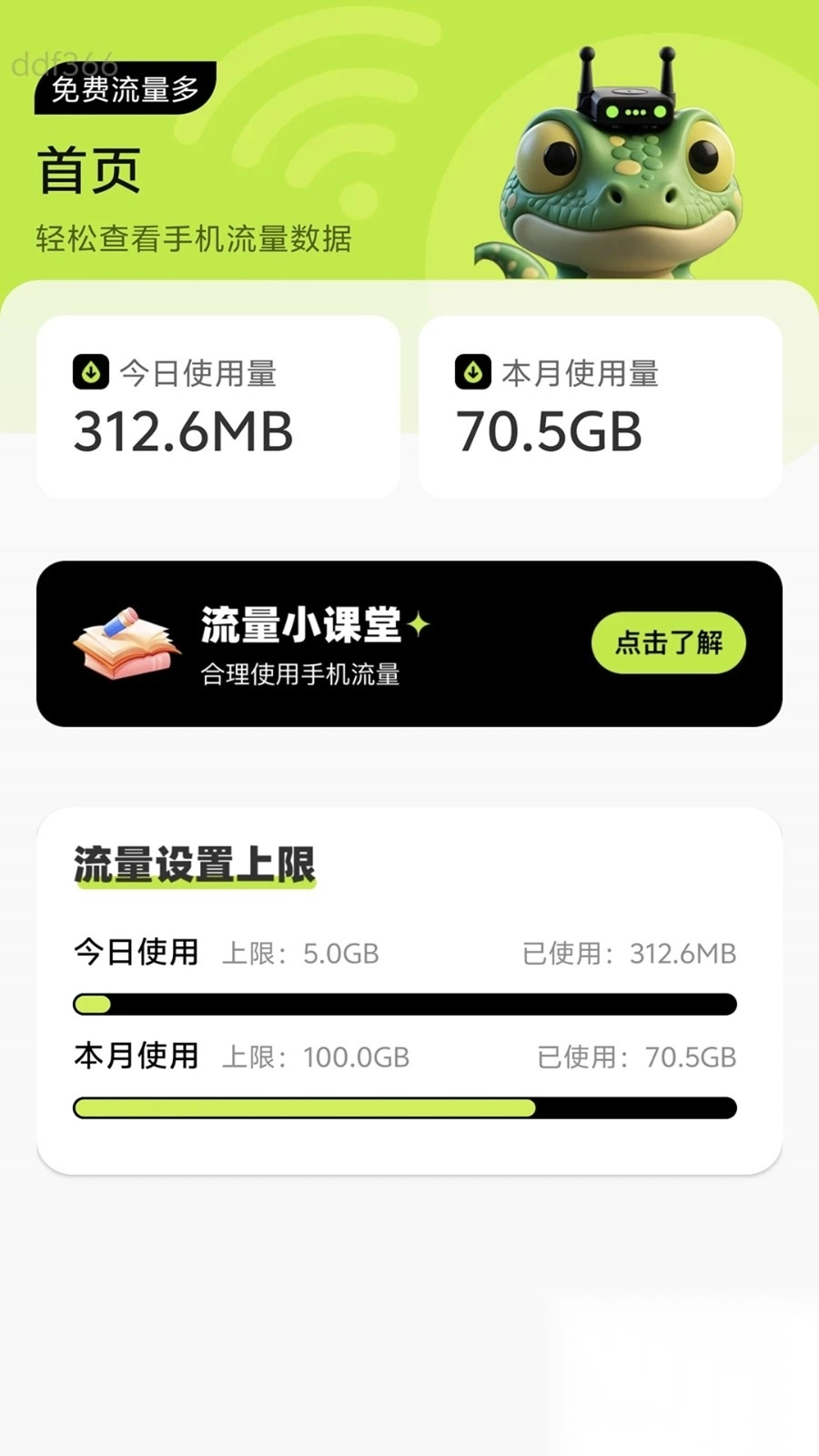Select the 今日使用量 card showing 312.6MB
The image size is (819, 1456).
click(x=217, y=406)
